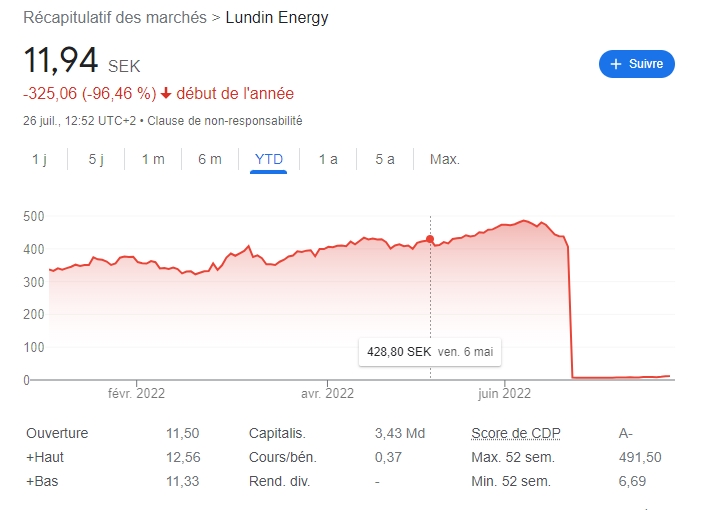
Task: Open the Score de CDP explanation
Action: point(516,433)
